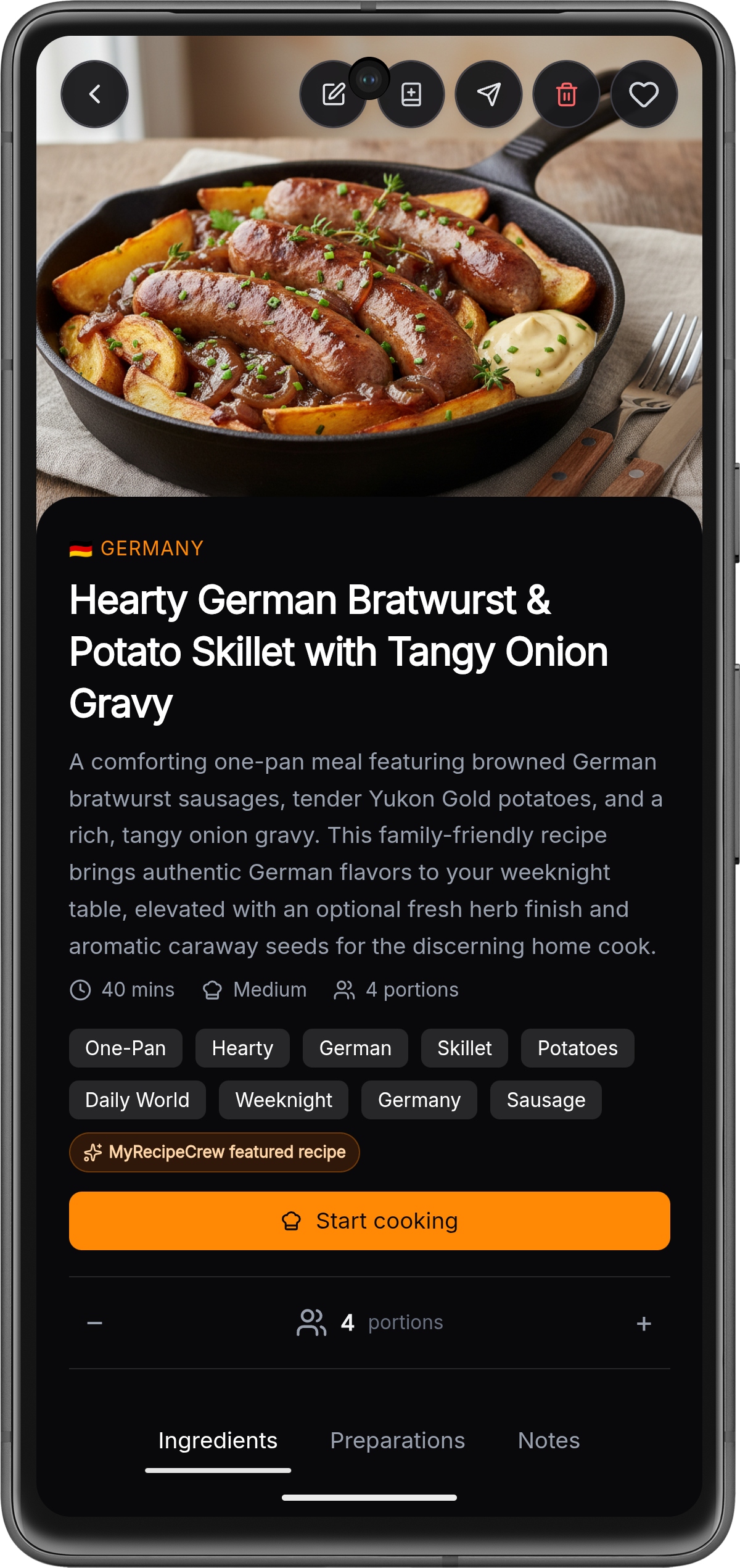
Task: Decrease portions with the minus control
Action: pyautogui.click(x=94, y=1322)
